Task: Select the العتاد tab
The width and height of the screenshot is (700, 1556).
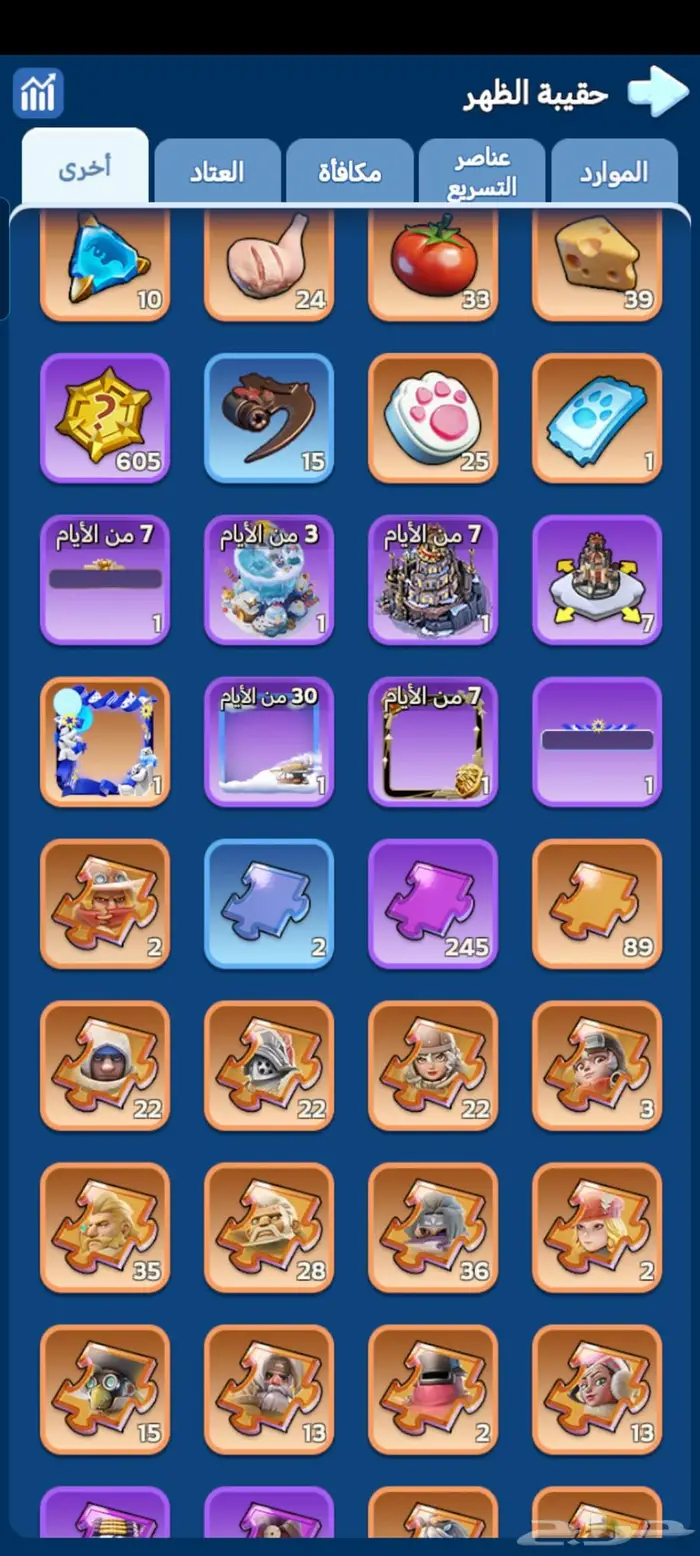Action: pyautogui.click(x=217, y=172)
